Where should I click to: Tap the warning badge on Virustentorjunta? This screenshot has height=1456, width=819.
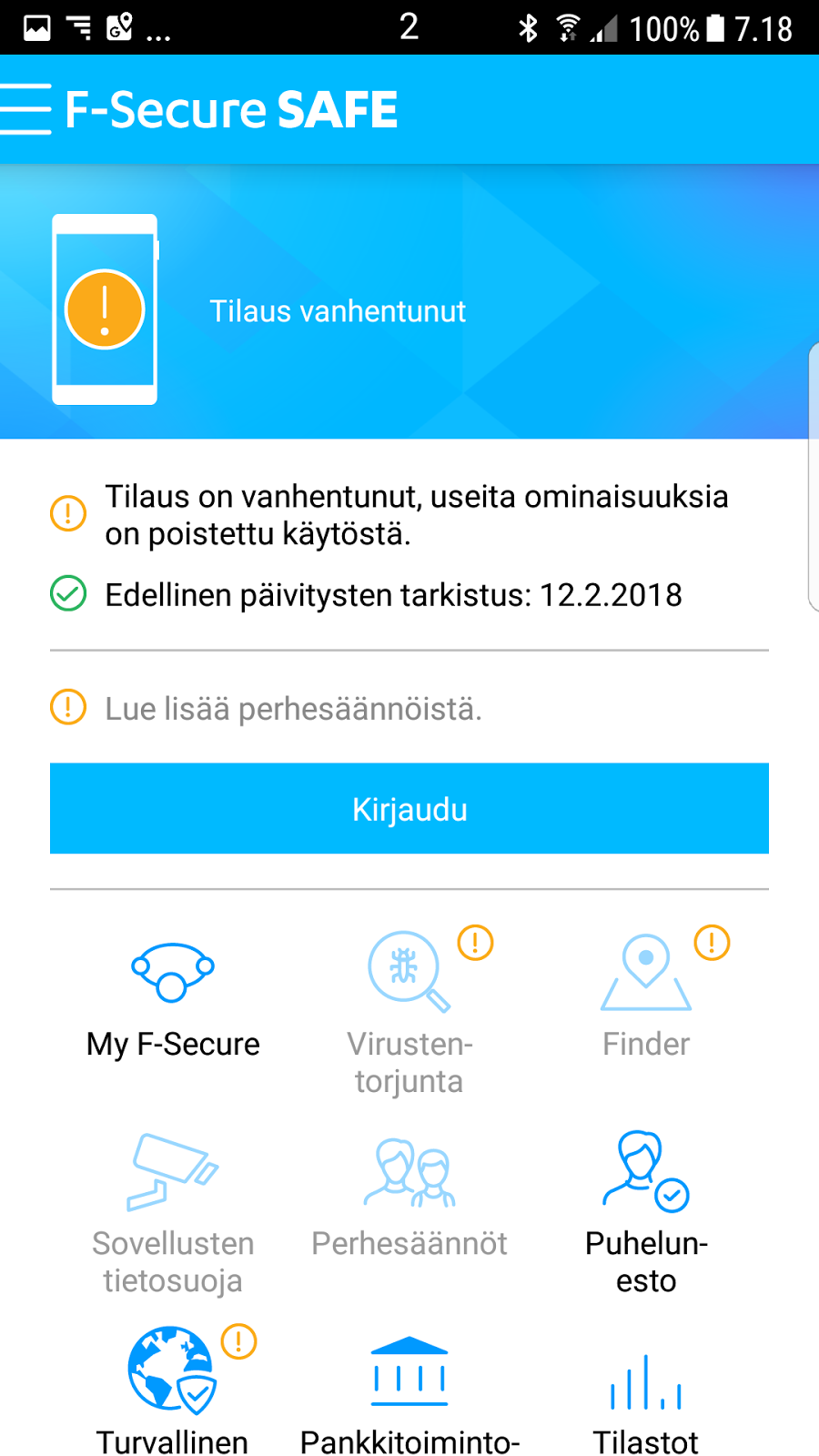pos(474,943)
